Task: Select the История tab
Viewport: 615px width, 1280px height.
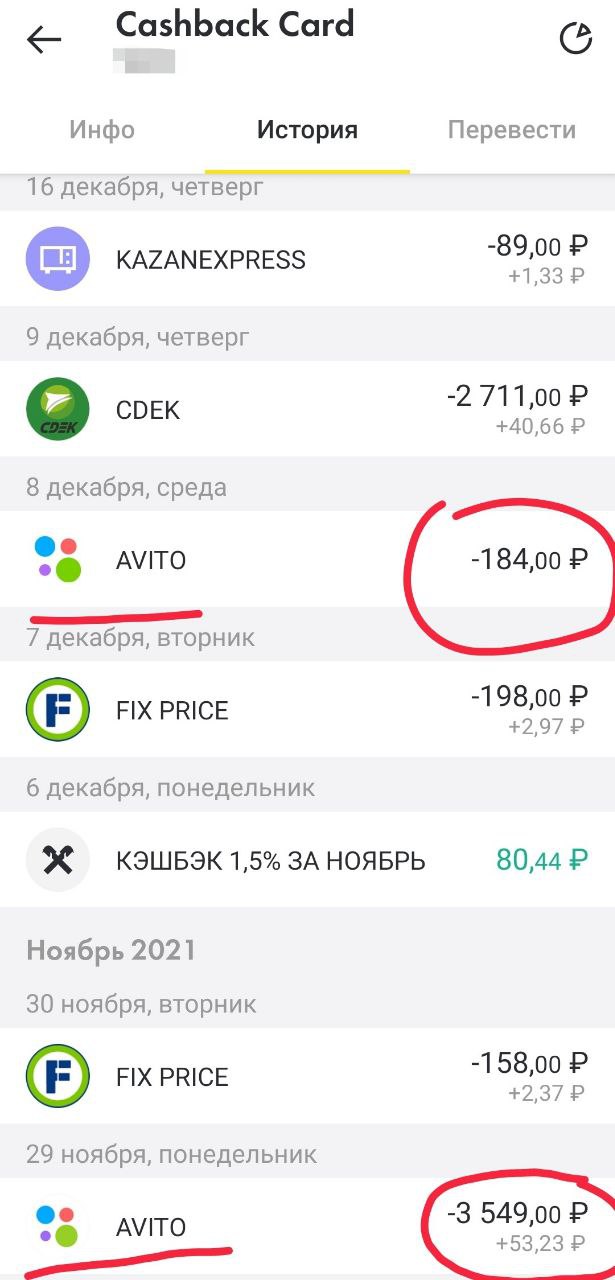Action: click(307, 130)
